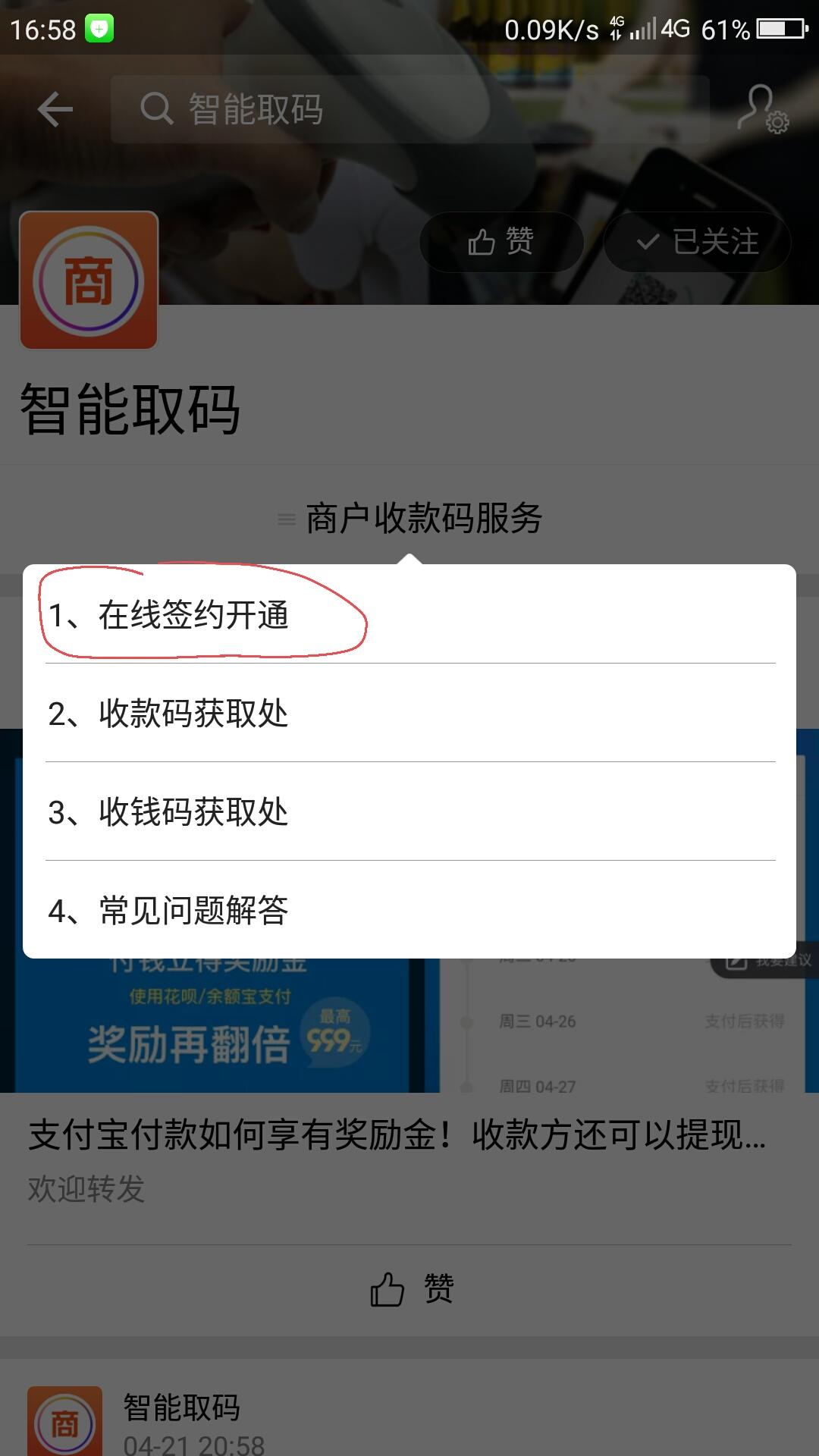Toggle the 已关注 follow button
The height and width of the screenshot is (1456, 819).
click(697, 242)
